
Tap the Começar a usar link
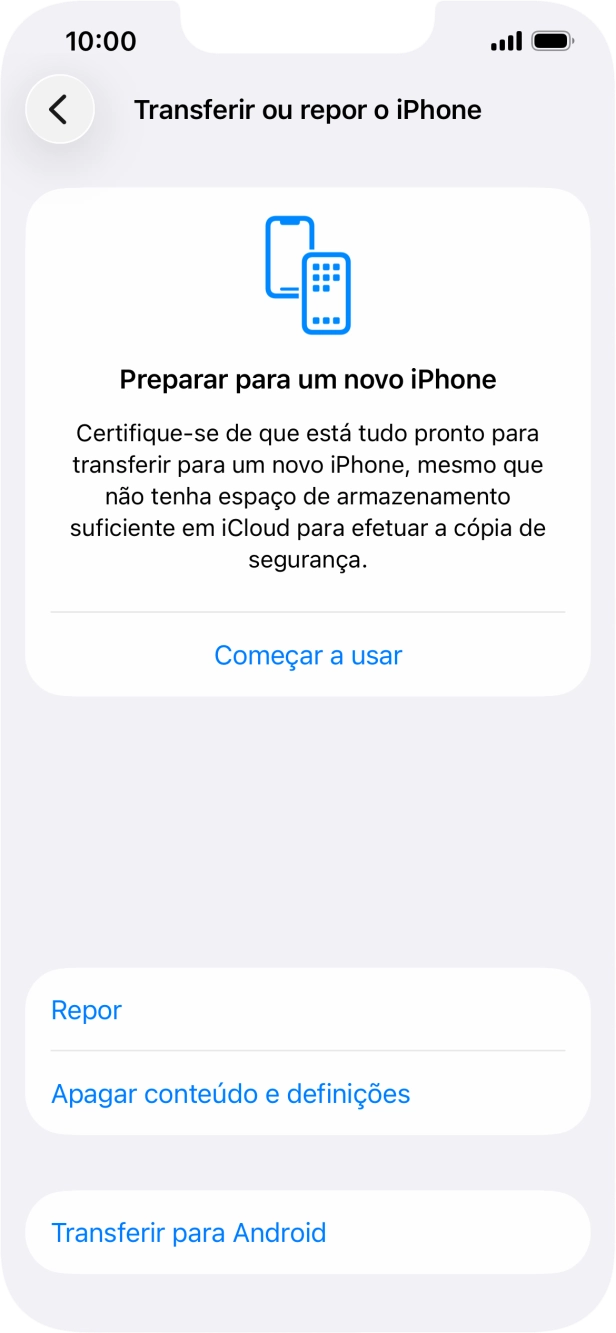[x=308, y=655]
